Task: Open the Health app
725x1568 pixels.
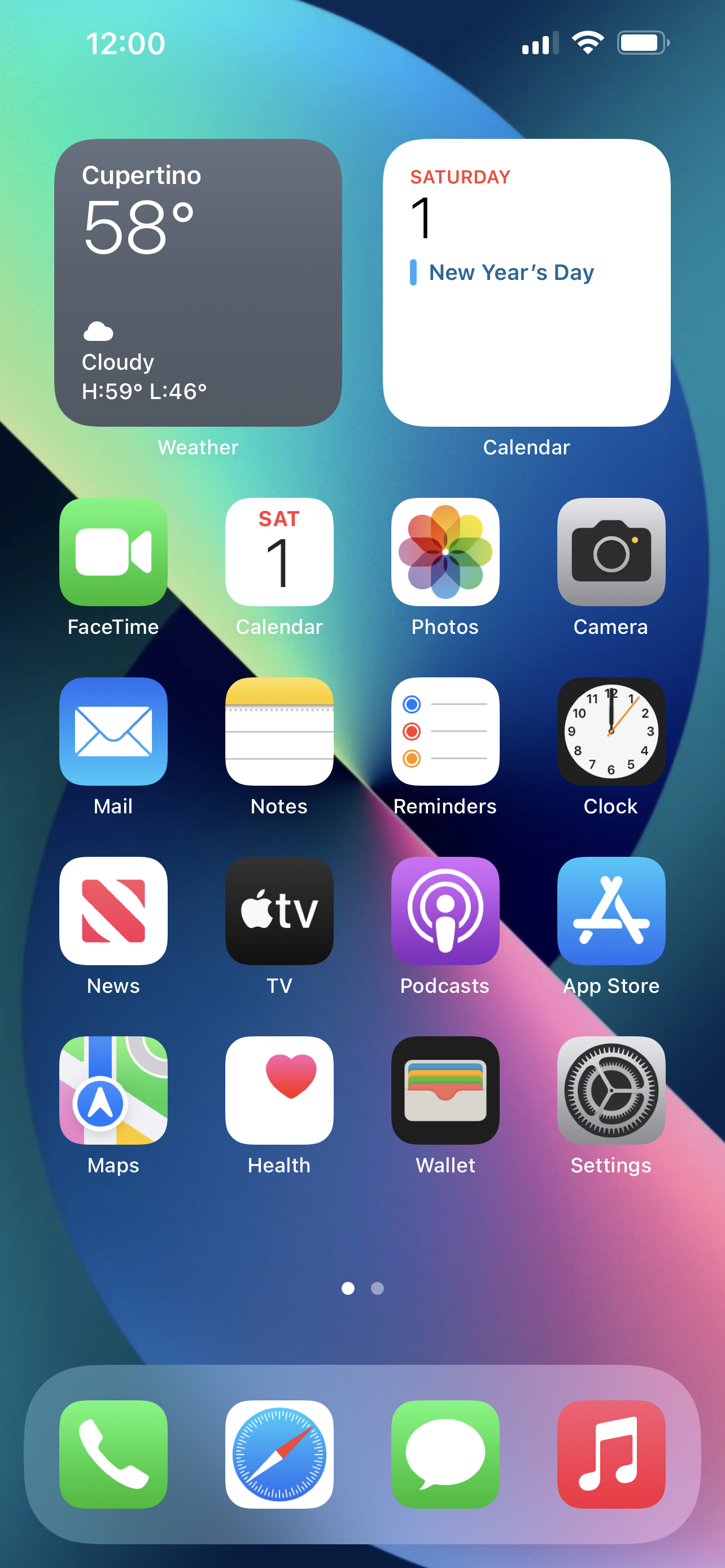Action: pos(279,1090)
